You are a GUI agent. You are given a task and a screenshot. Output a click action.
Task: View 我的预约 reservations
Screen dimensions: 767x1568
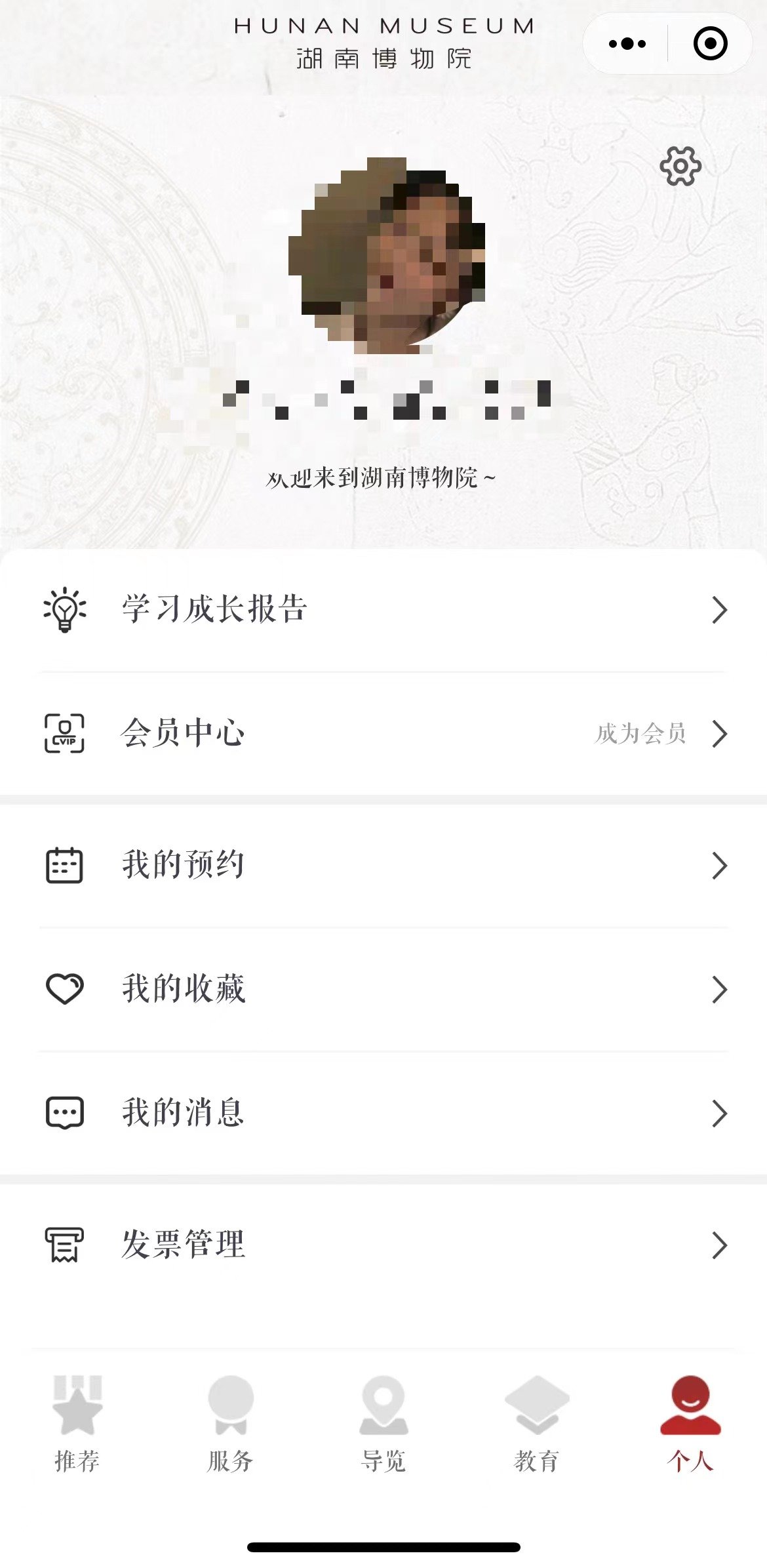tap(383, 865)
